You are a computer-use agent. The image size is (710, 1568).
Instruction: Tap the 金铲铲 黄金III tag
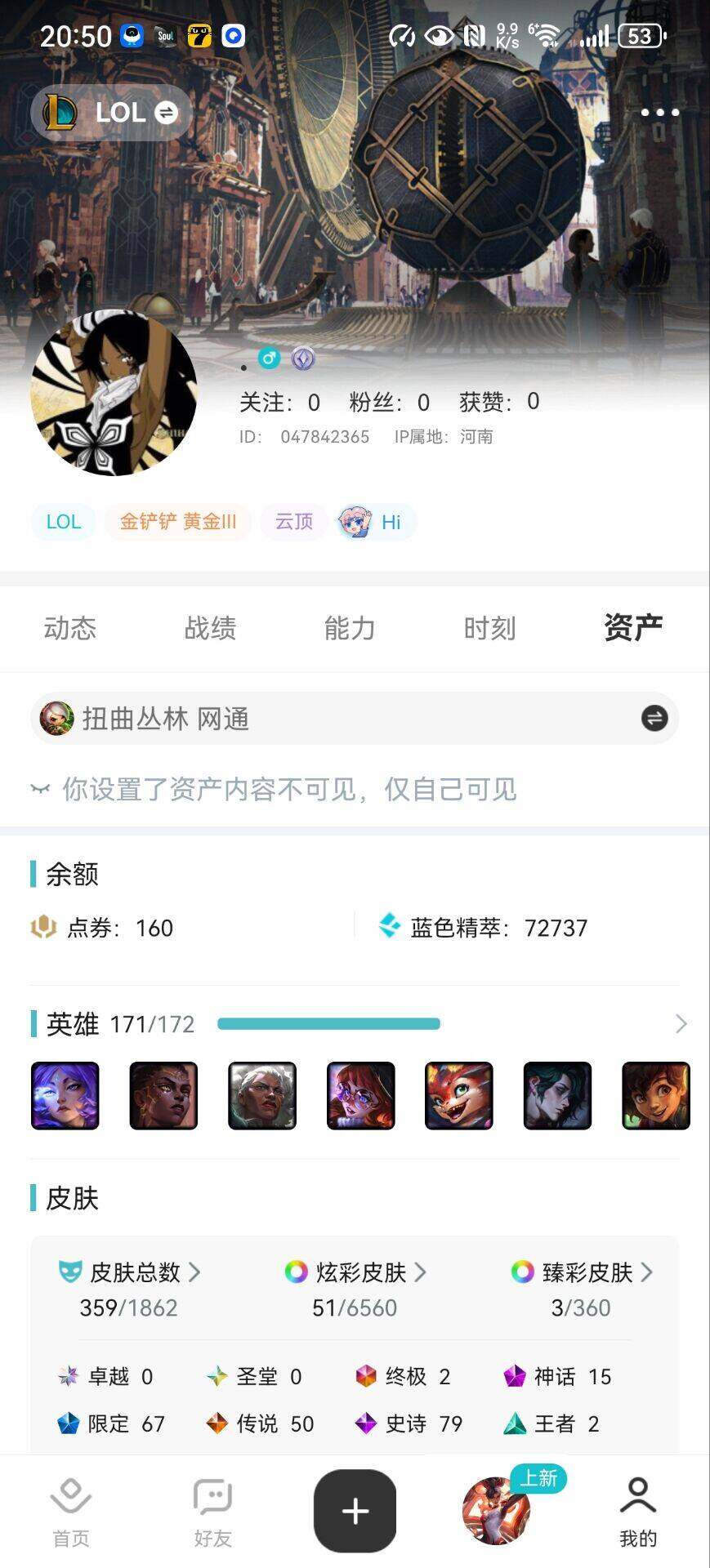click(177, 522)
